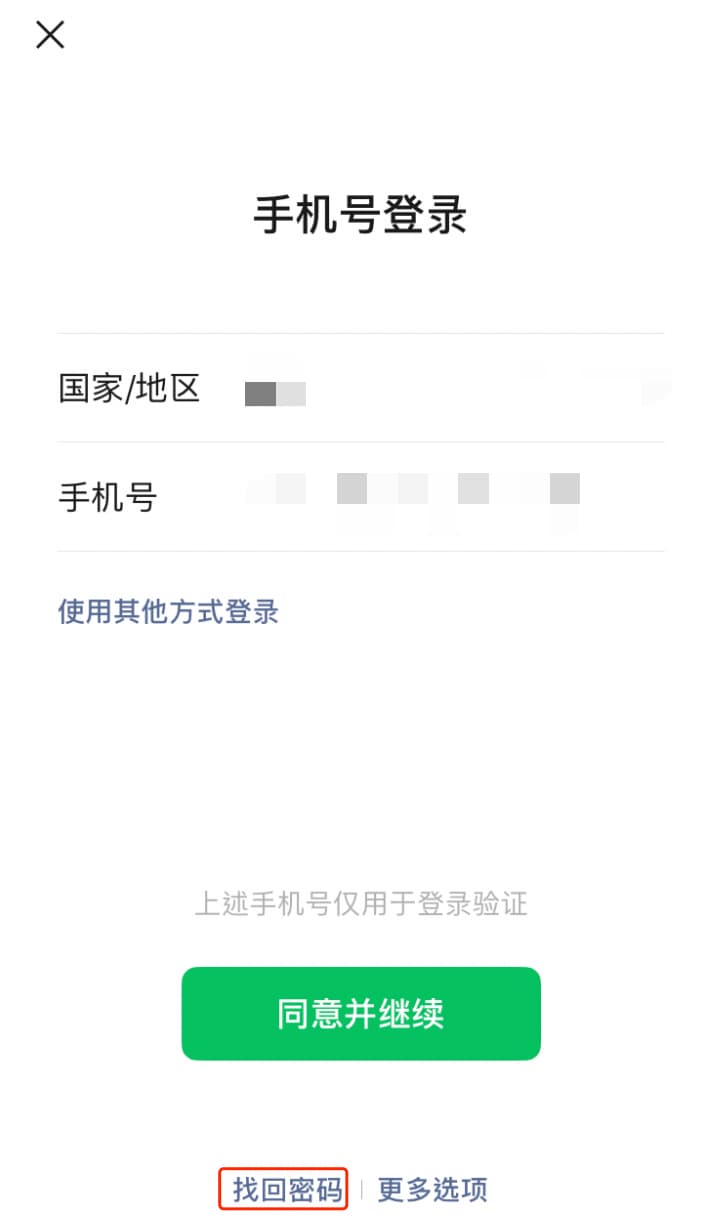This screenshot has width=722, height=1218.
Task: Open the 国家/地区 selector
Action: [361, 388]
